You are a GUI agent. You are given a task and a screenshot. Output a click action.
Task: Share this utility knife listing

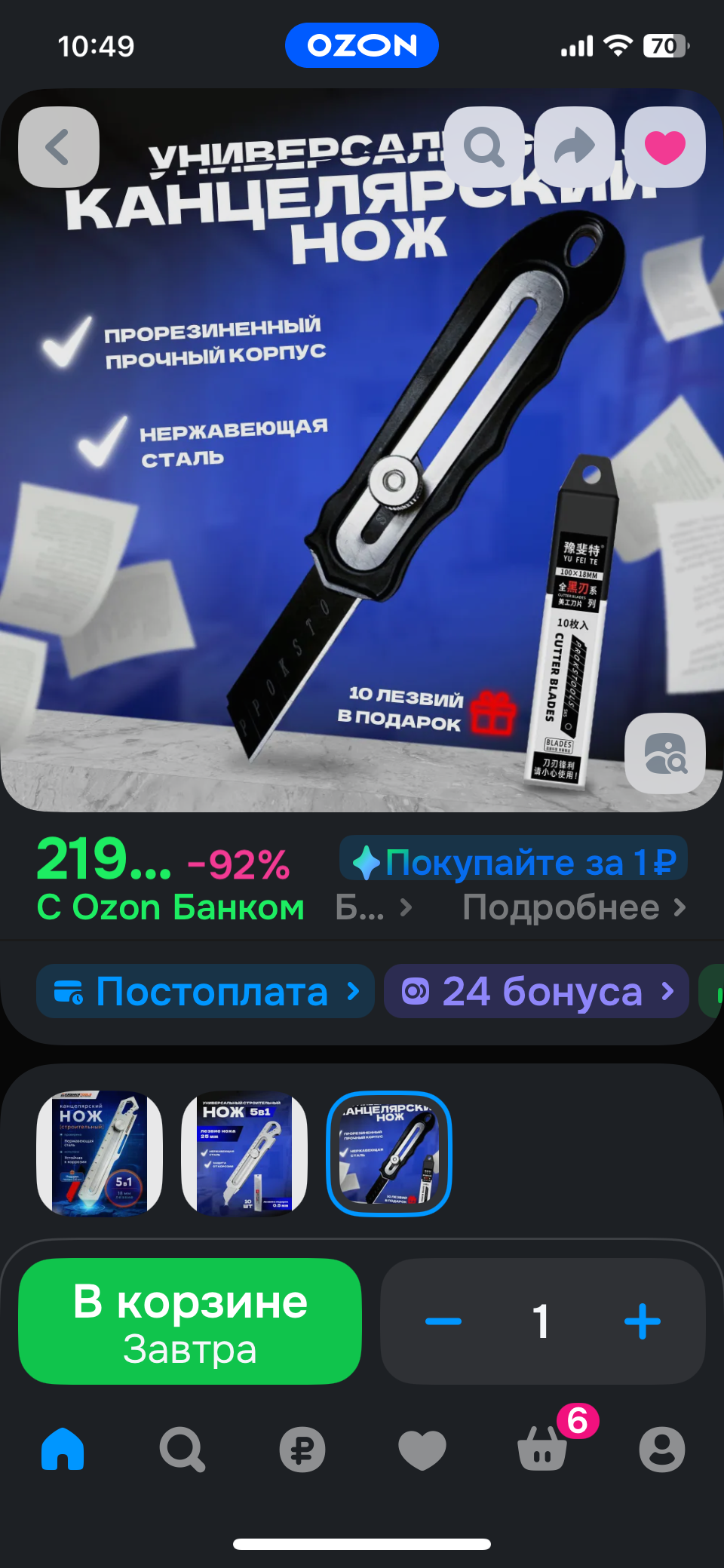tap(575, 147)
